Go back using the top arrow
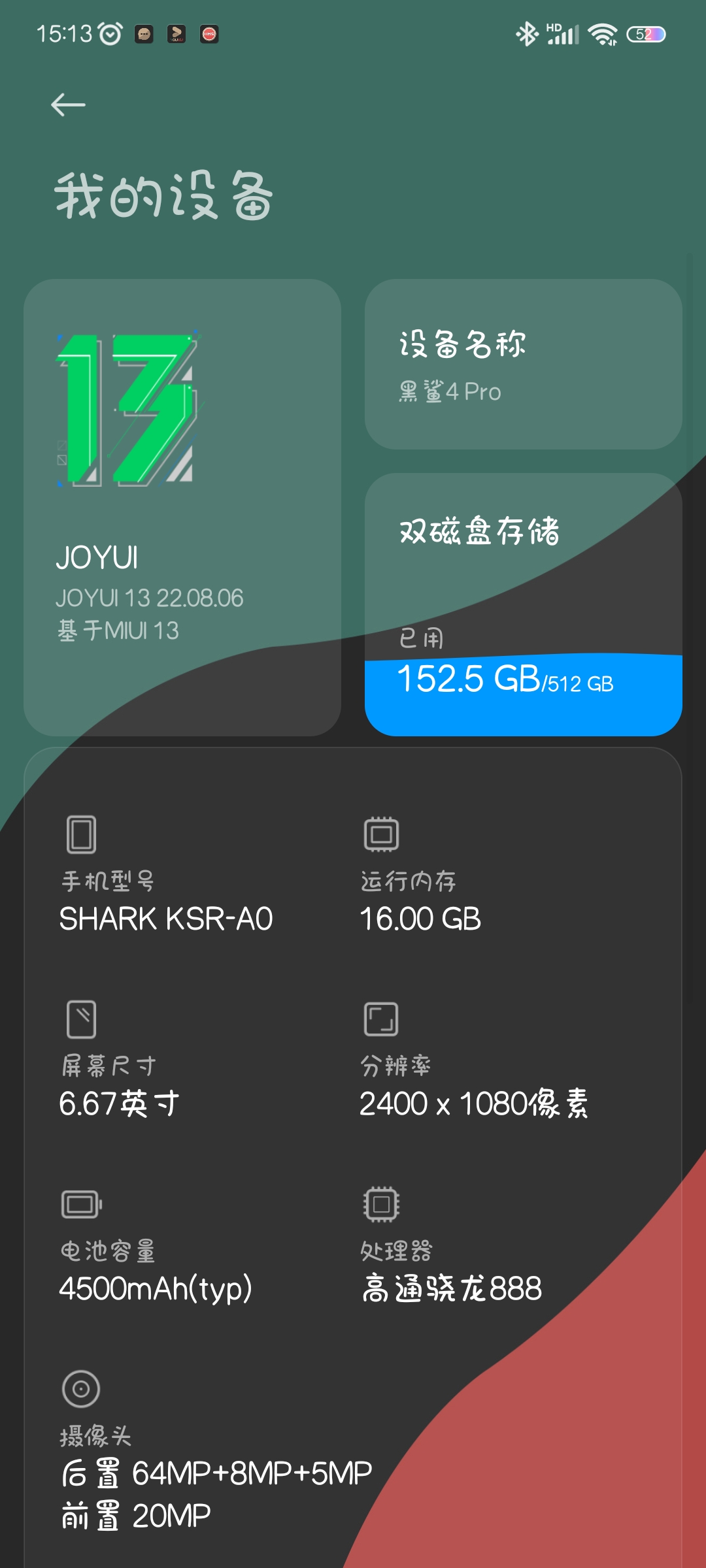The height and width of the screenshot is (1568, 706). [x=68, y=105]
